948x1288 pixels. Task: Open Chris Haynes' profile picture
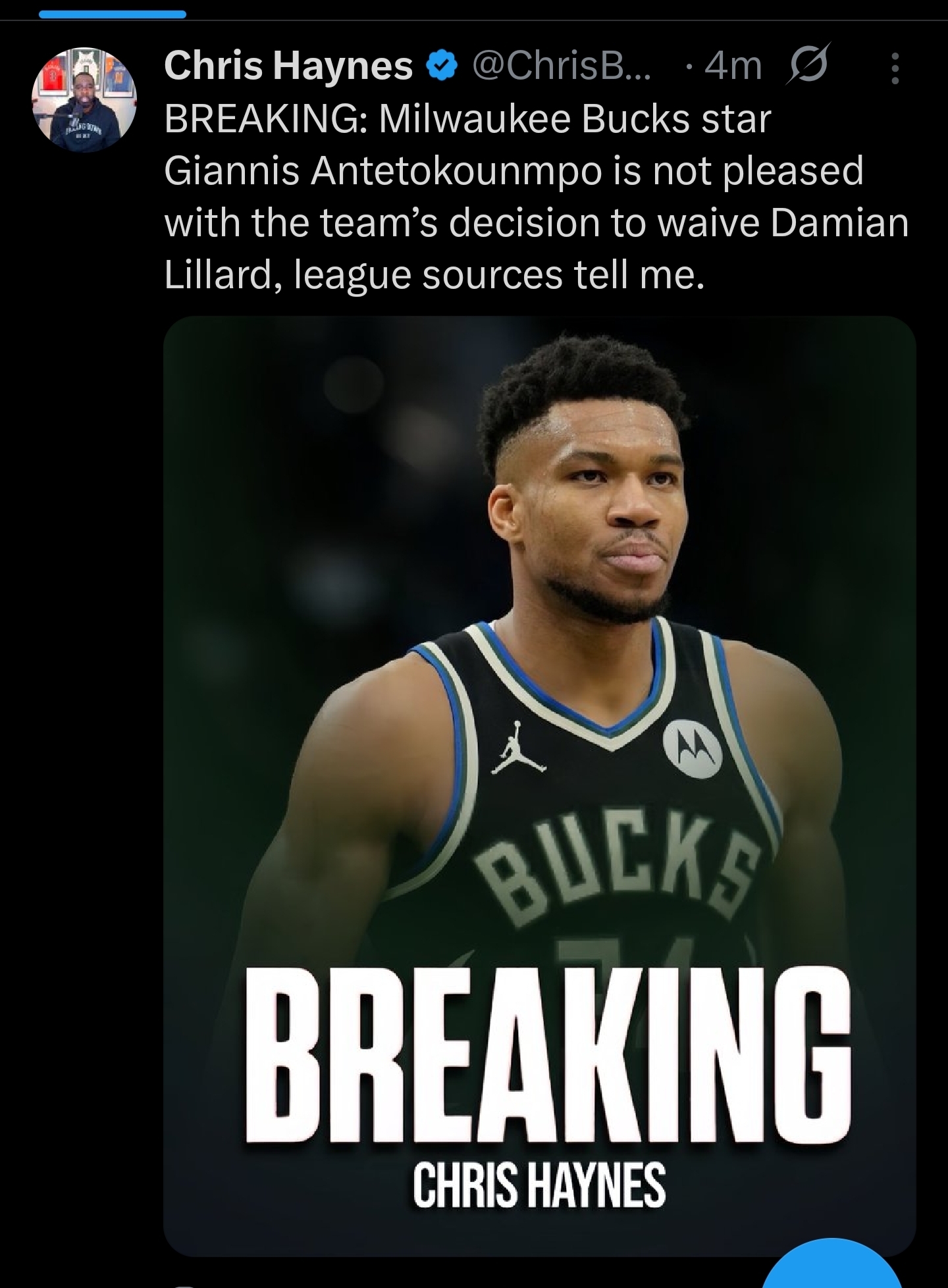click(84, 99)
